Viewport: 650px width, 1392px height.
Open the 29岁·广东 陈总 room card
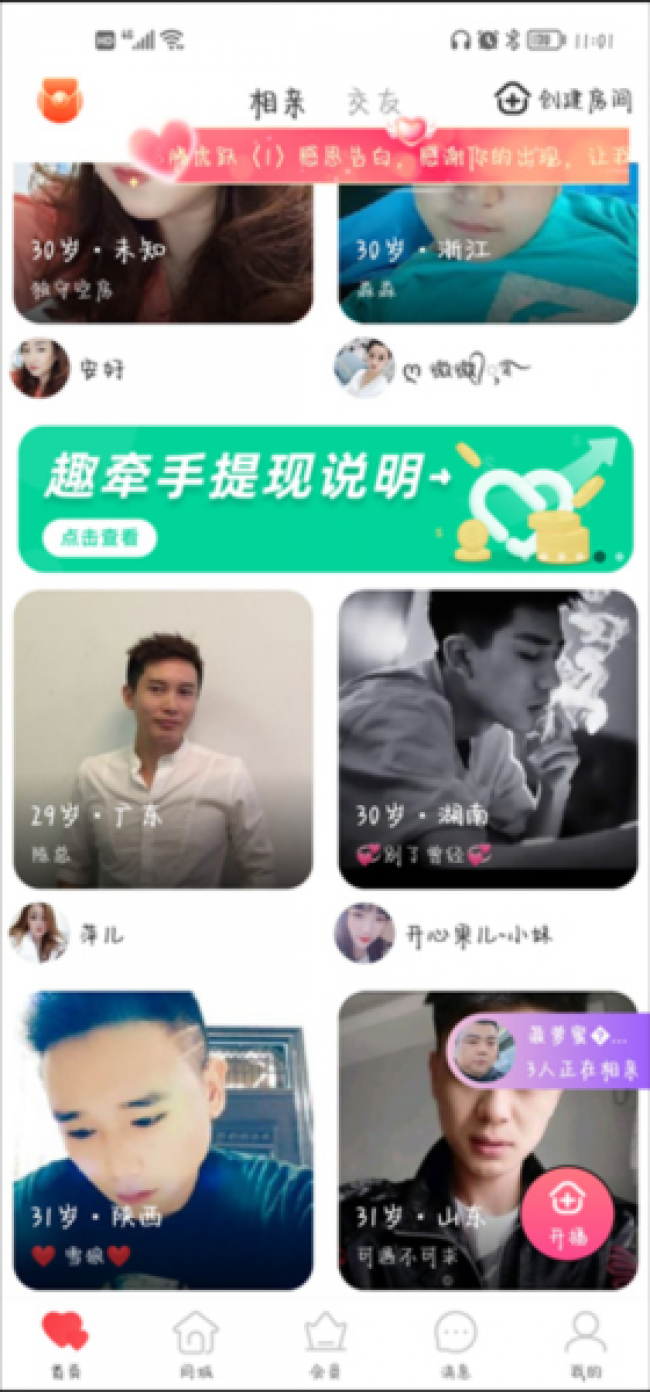pos(163,739)
